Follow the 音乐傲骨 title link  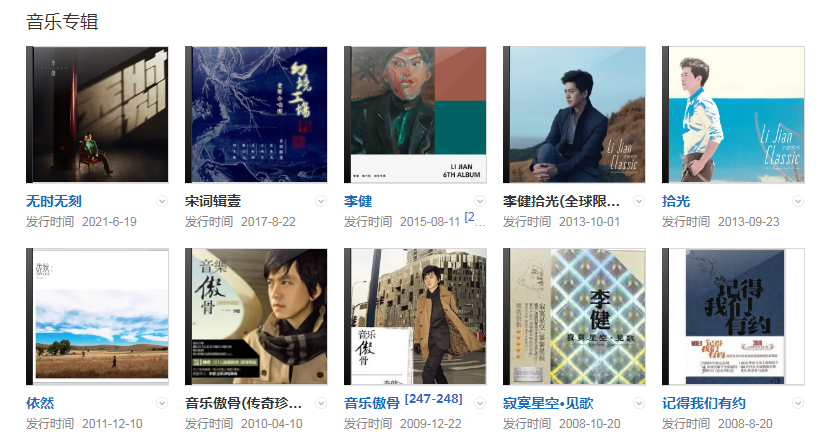click(x=372, y=403)
